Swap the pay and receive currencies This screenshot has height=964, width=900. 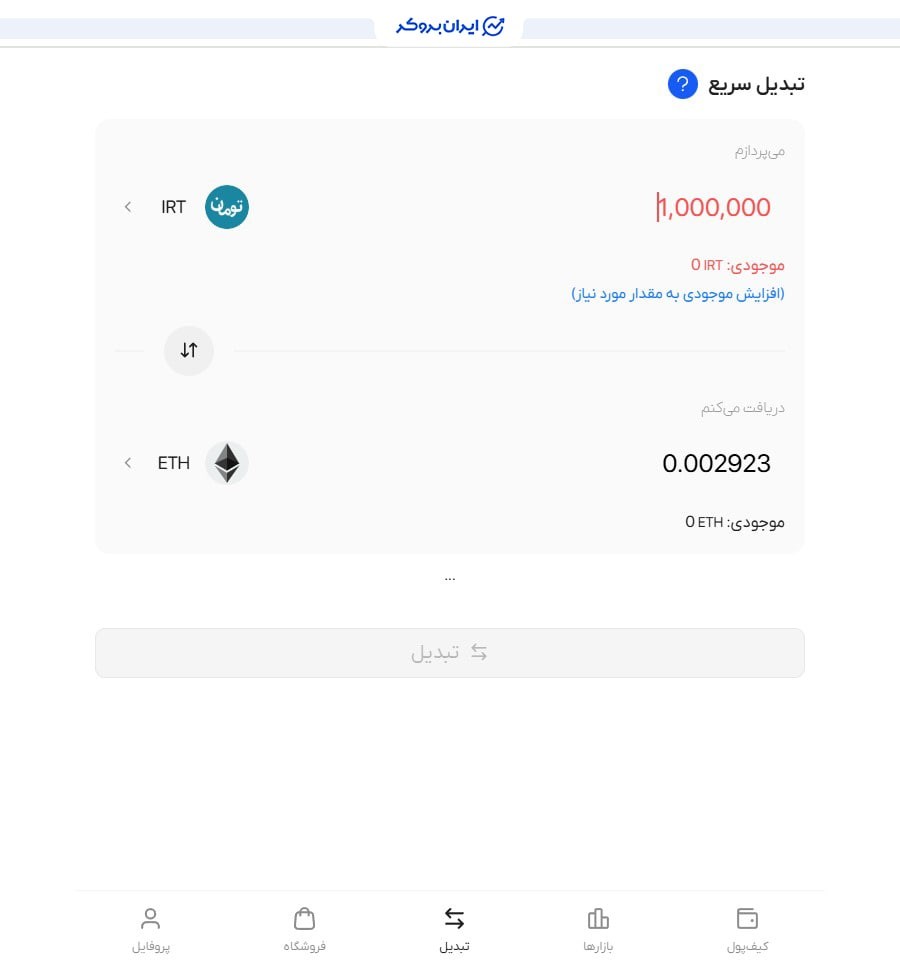click(x=189, y=351)
